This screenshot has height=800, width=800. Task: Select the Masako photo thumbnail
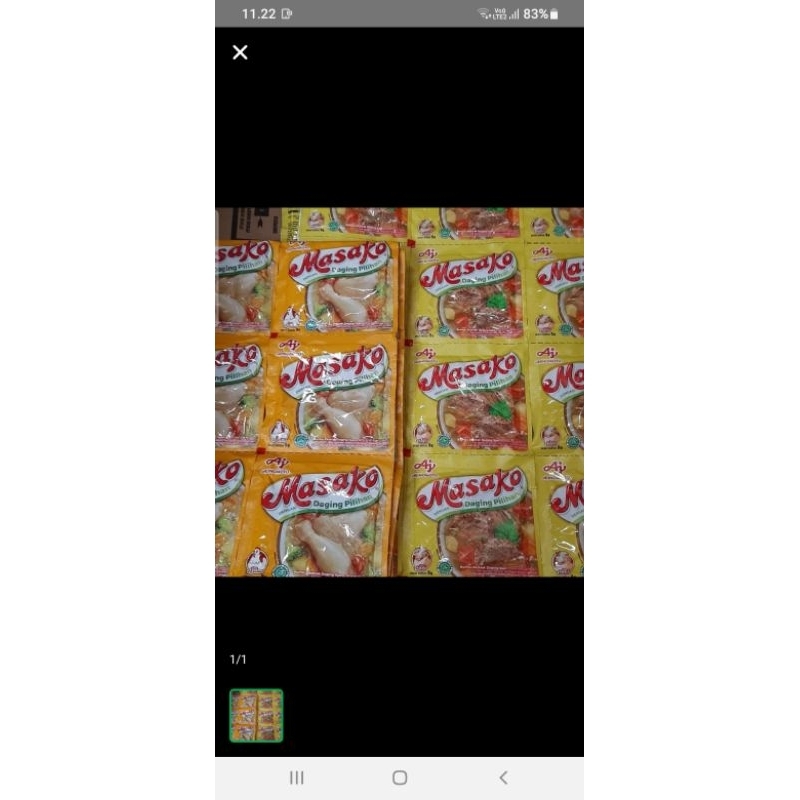coord(256,715)
